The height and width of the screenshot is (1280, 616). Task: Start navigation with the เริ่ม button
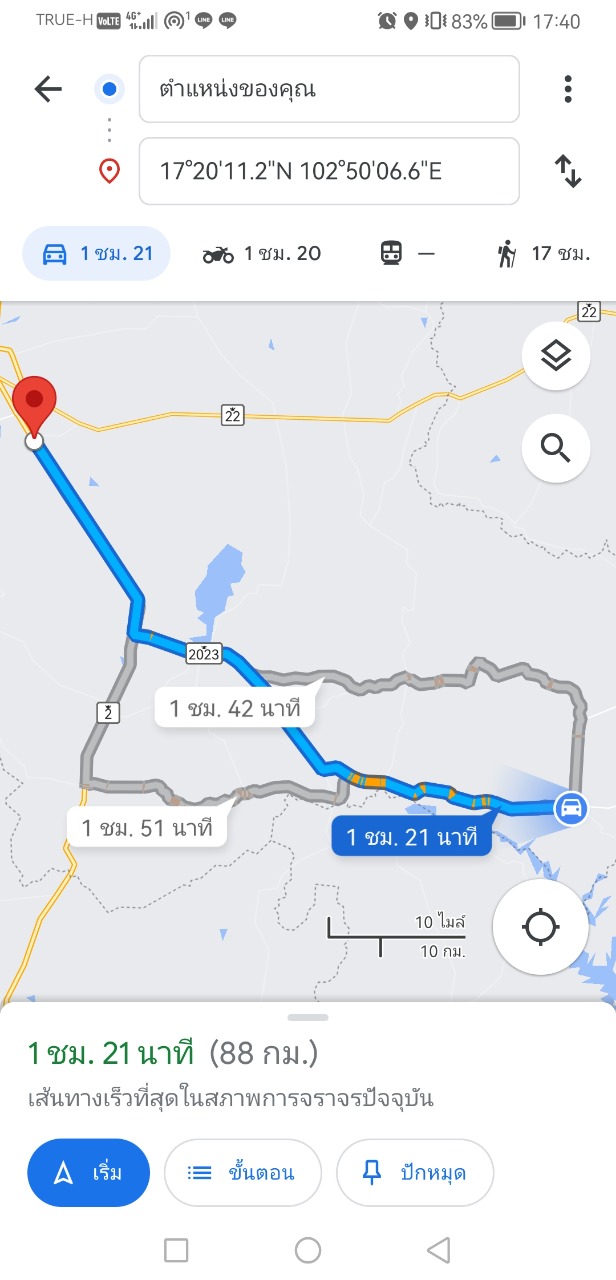point(88,1173)
